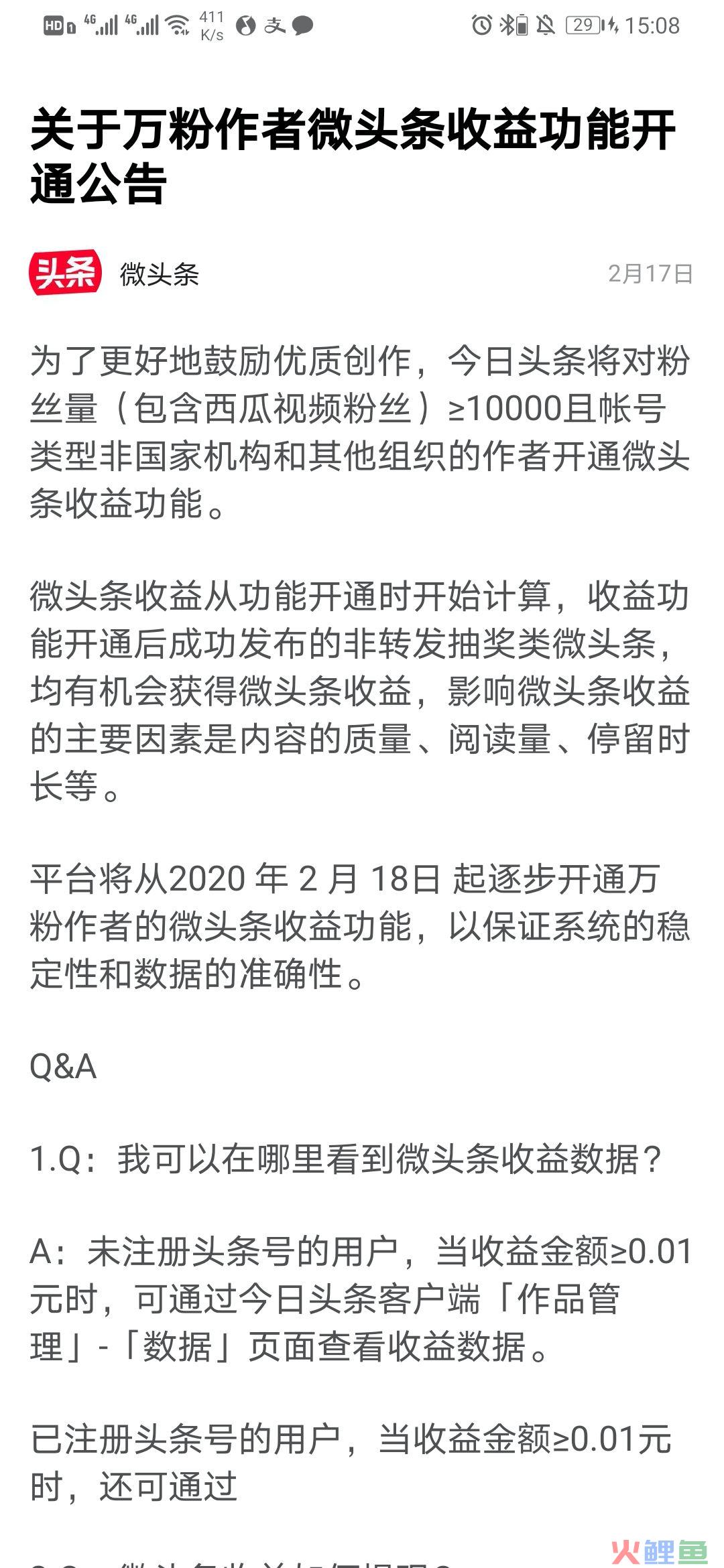Tap the 微头条 author name
This screenshot has height=1568, width=724.
point(160,275)
